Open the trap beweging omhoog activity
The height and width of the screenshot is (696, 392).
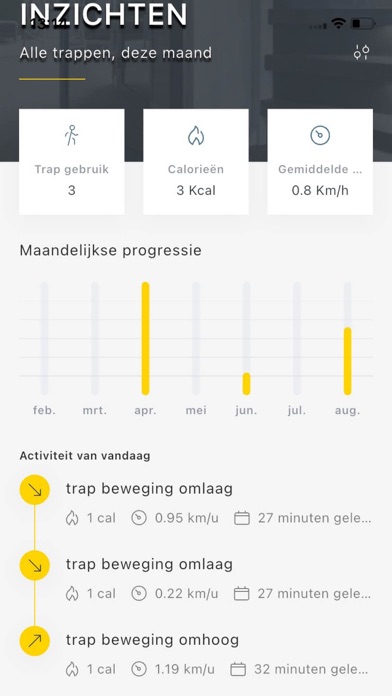(x=195, y=654)
